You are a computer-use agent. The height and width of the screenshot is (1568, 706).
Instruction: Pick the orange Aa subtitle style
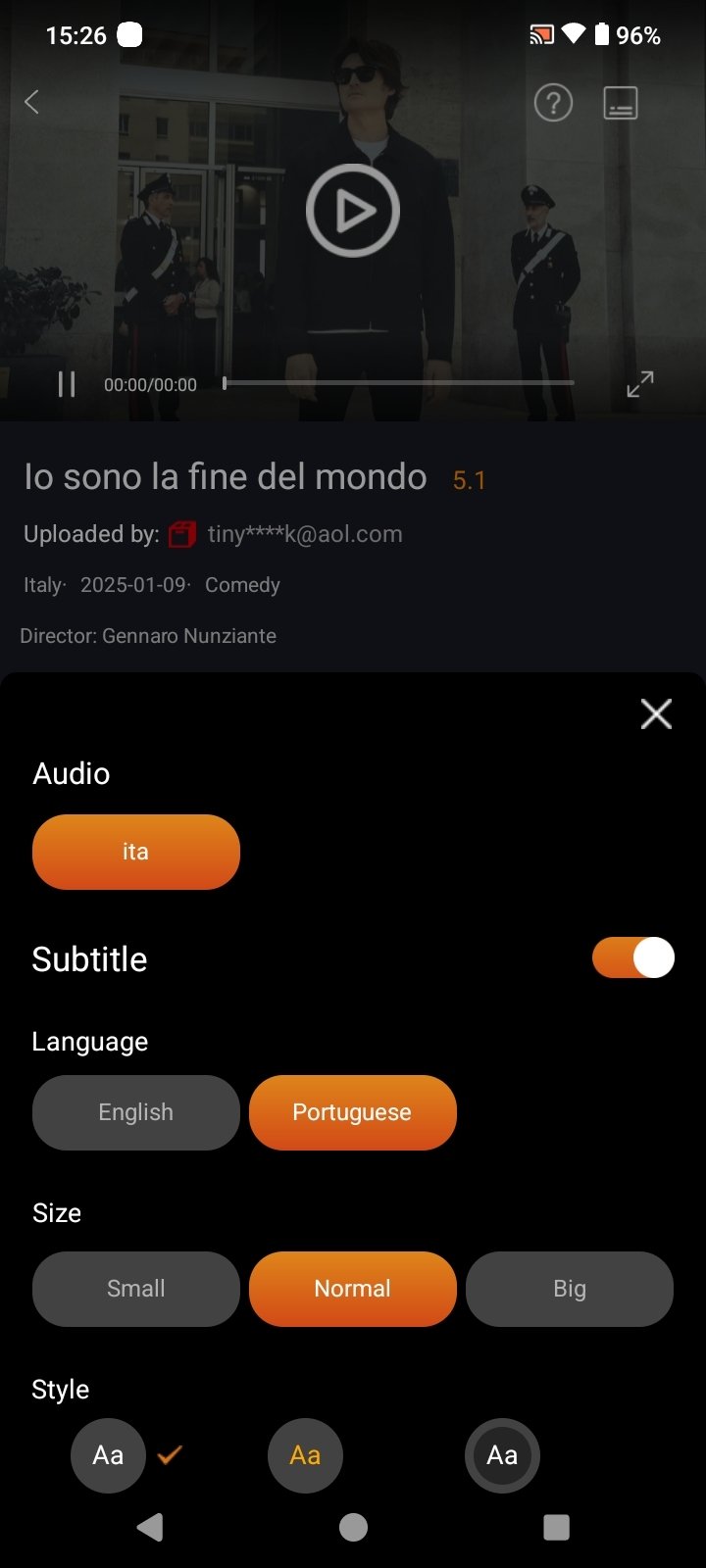(x=305, y=1455)
